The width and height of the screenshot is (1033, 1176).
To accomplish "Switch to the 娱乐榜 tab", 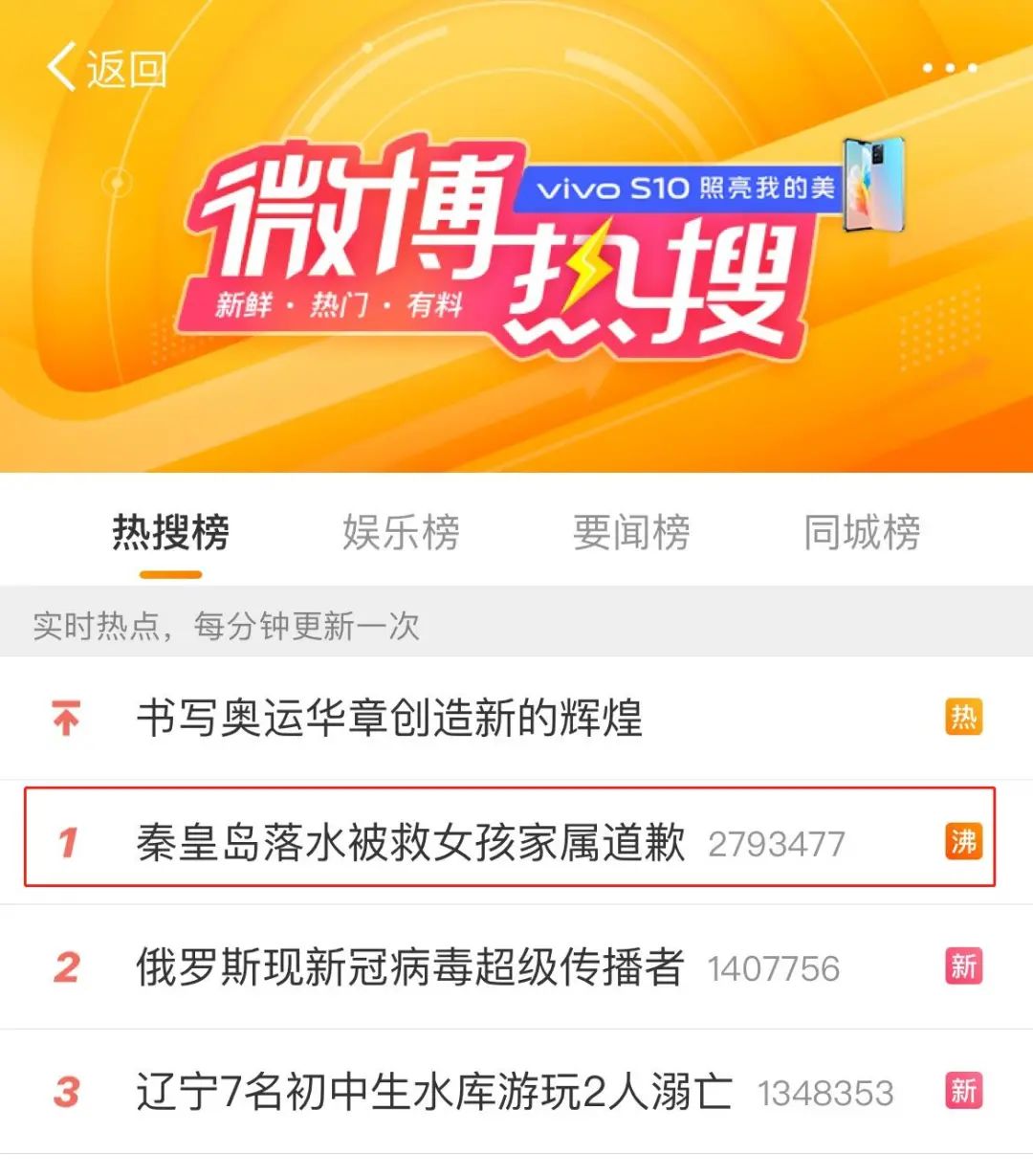I will click(401, 533).
